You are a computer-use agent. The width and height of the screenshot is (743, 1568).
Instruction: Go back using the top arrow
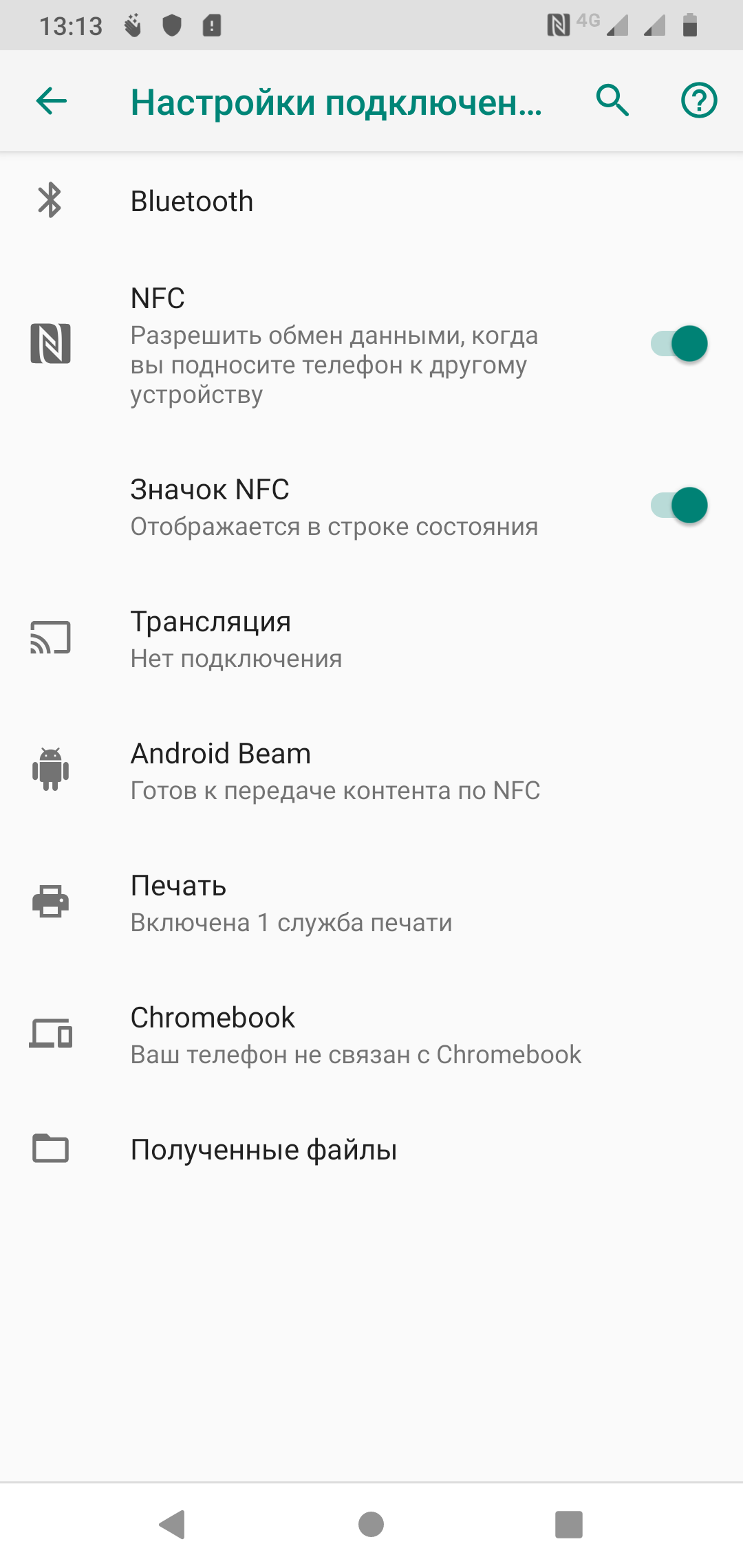(x=52, y=101)
